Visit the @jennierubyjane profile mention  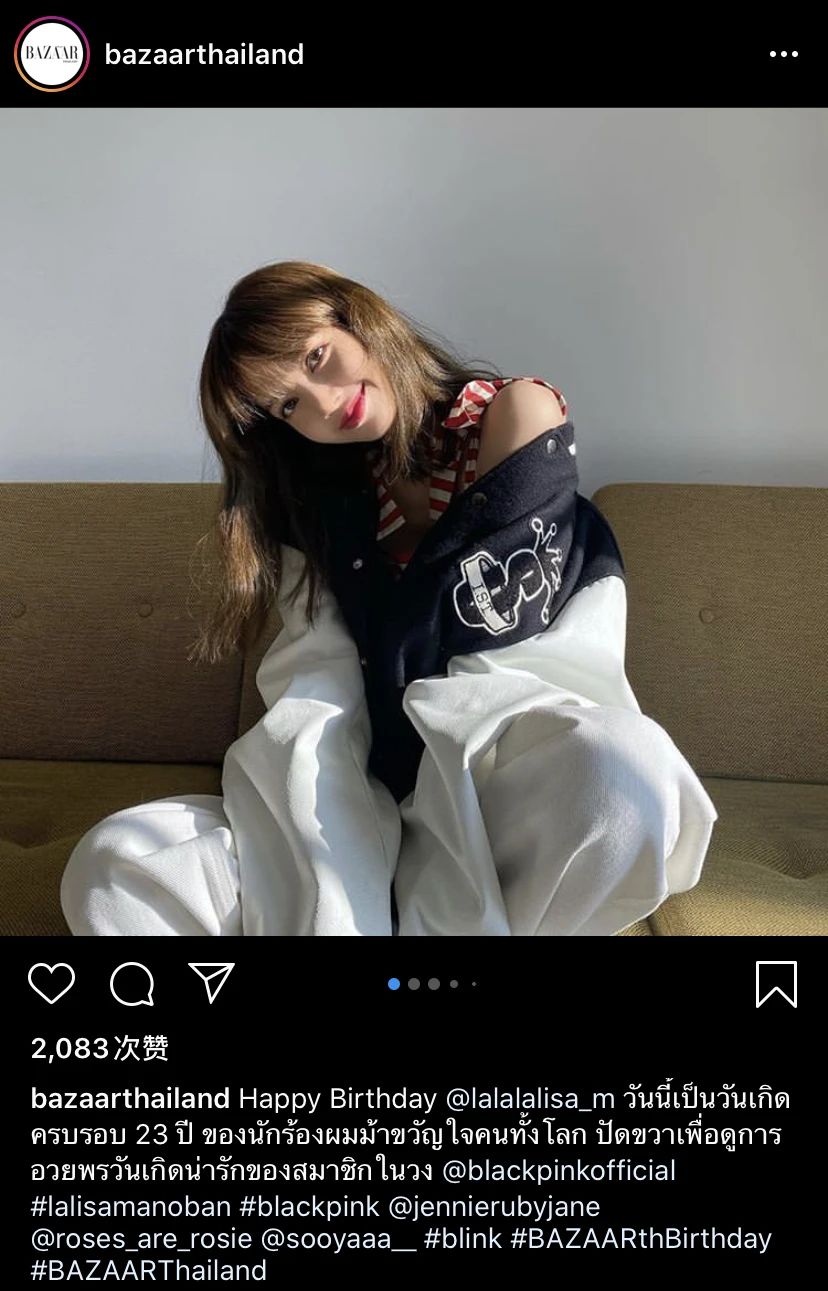[493, 1206]
